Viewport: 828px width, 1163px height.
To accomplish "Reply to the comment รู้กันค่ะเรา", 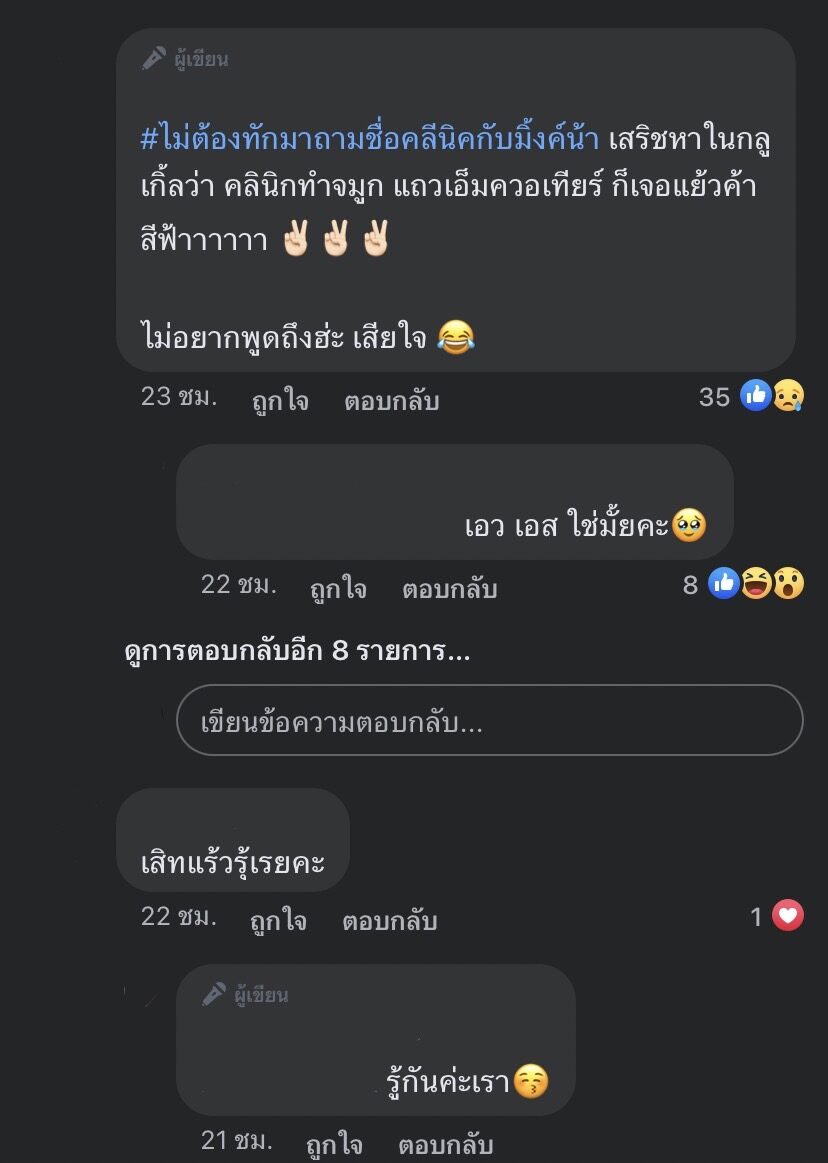I will pos(445,1144).
